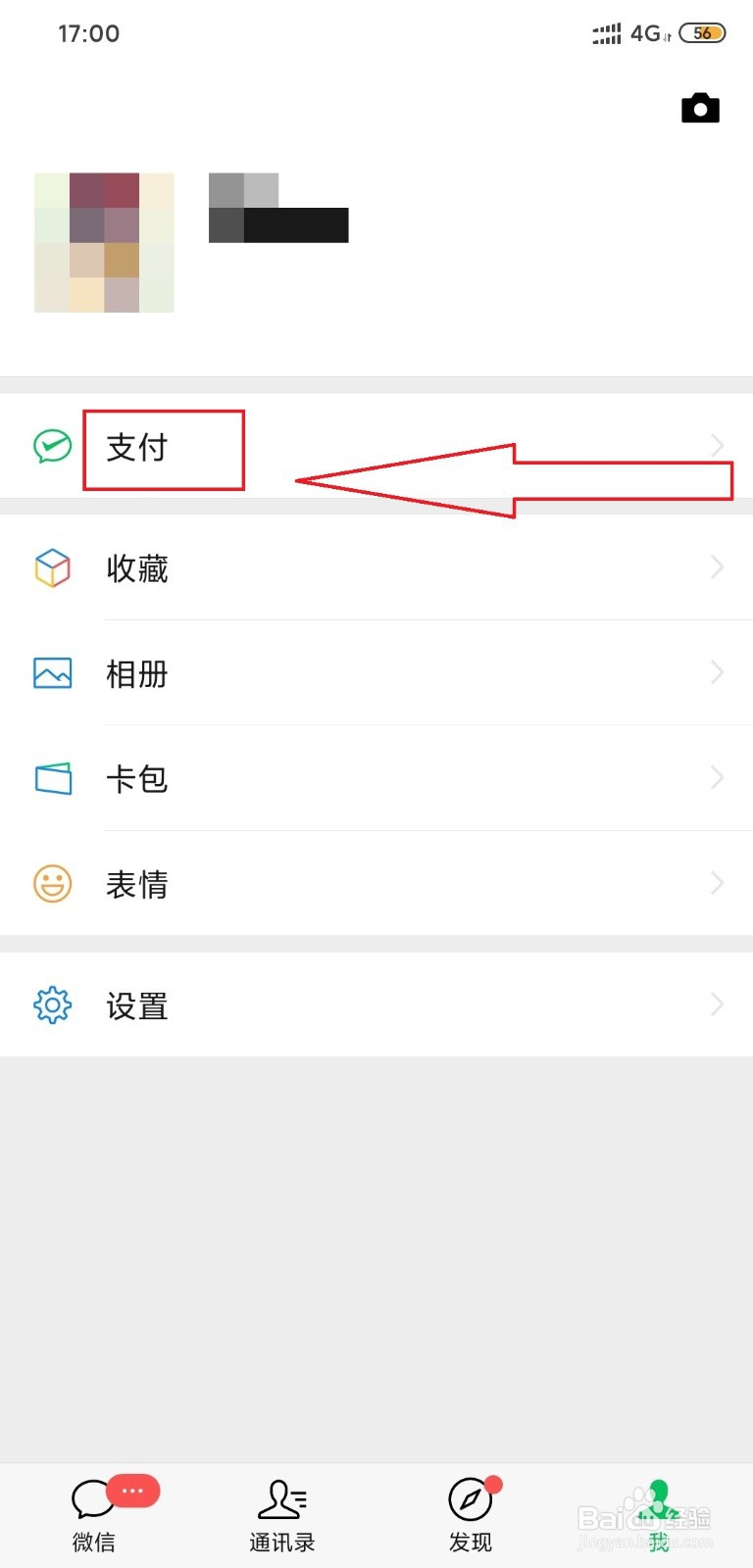This screenshot has width=753, height=1568.
Task: Tap 卡包 to view your cards
Action: (x=137, y=778)
